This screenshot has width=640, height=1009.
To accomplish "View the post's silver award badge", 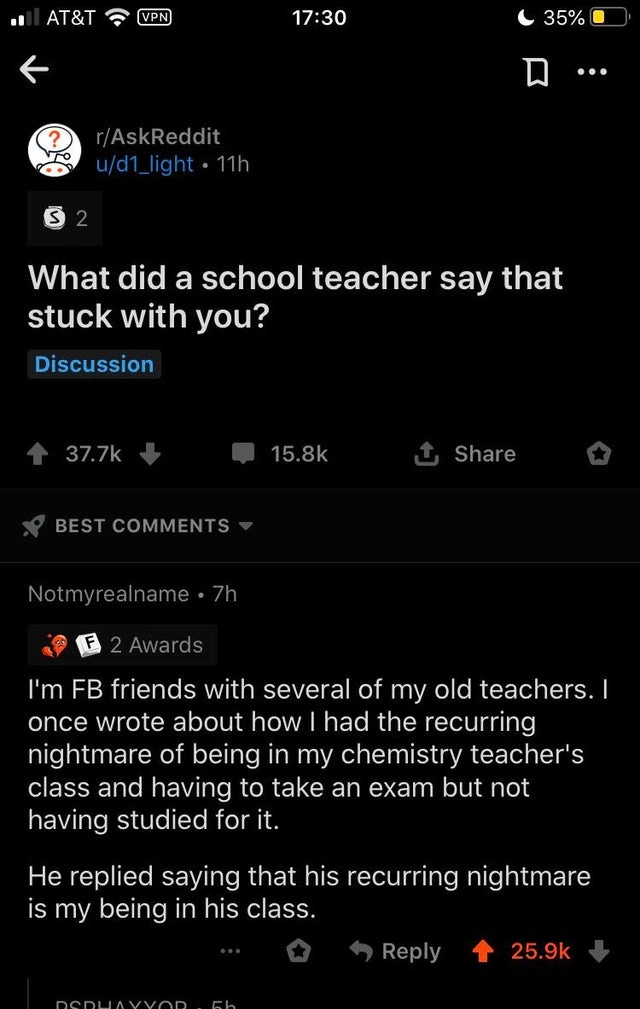I will (65, 218).
